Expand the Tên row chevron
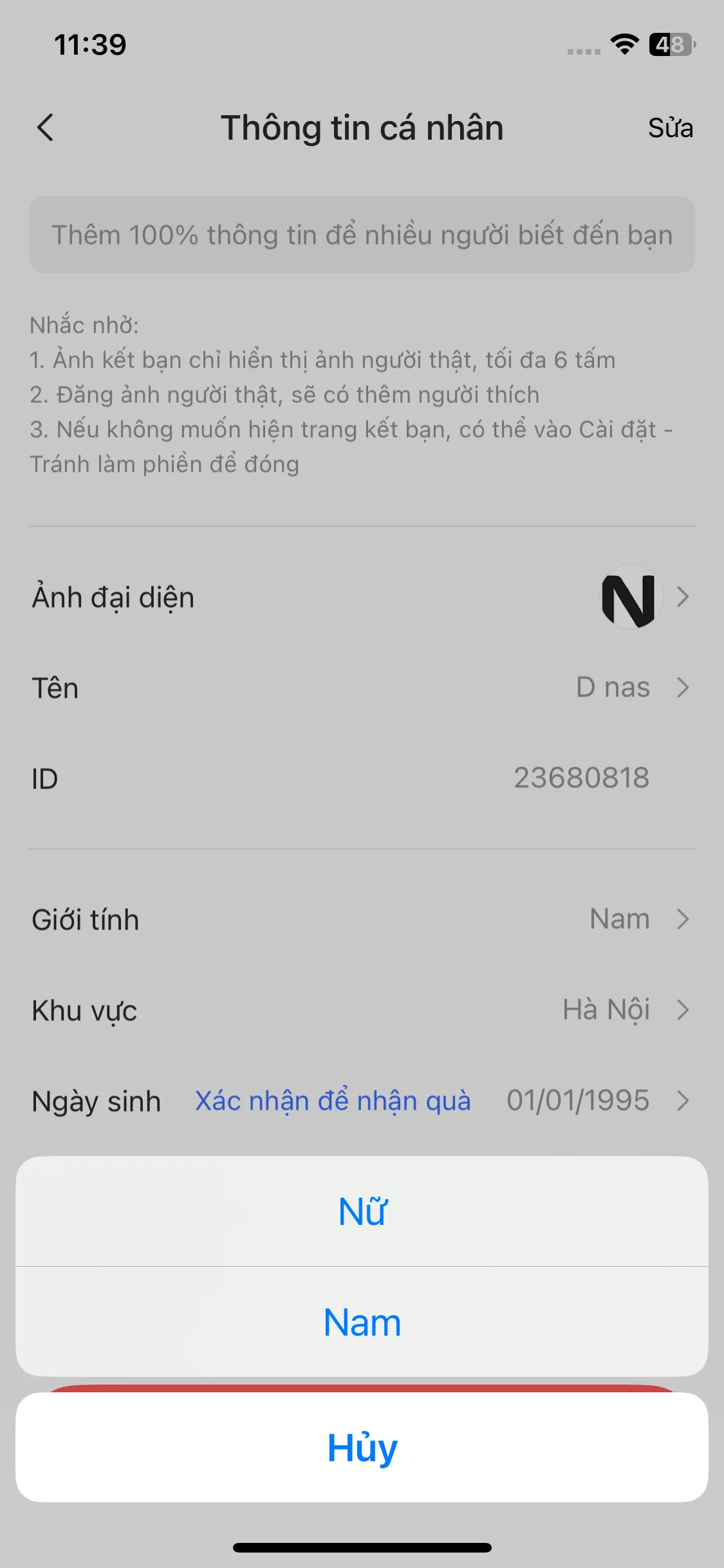 [x=683, y=687]
